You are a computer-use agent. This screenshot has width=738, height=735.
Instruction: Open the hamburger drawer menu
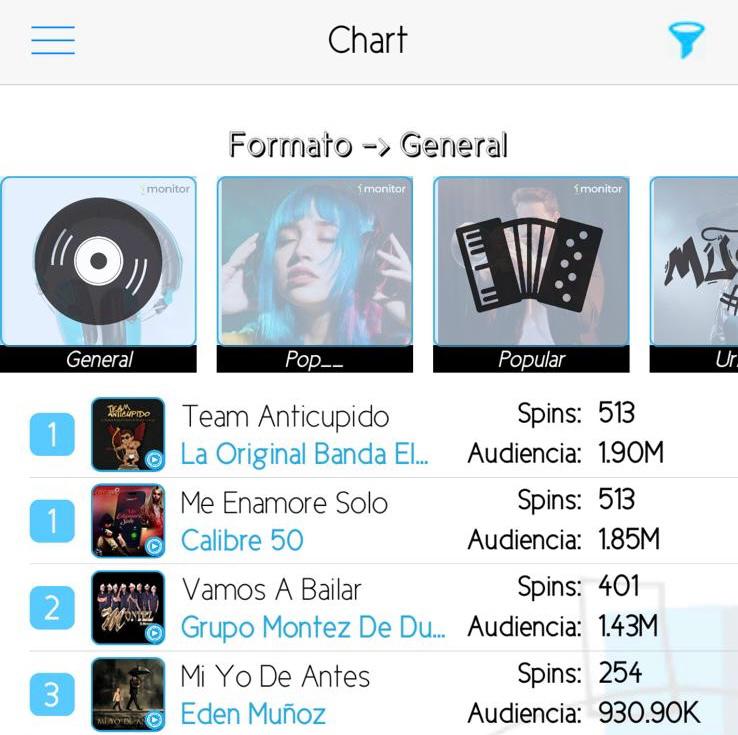tap(53, 40)
